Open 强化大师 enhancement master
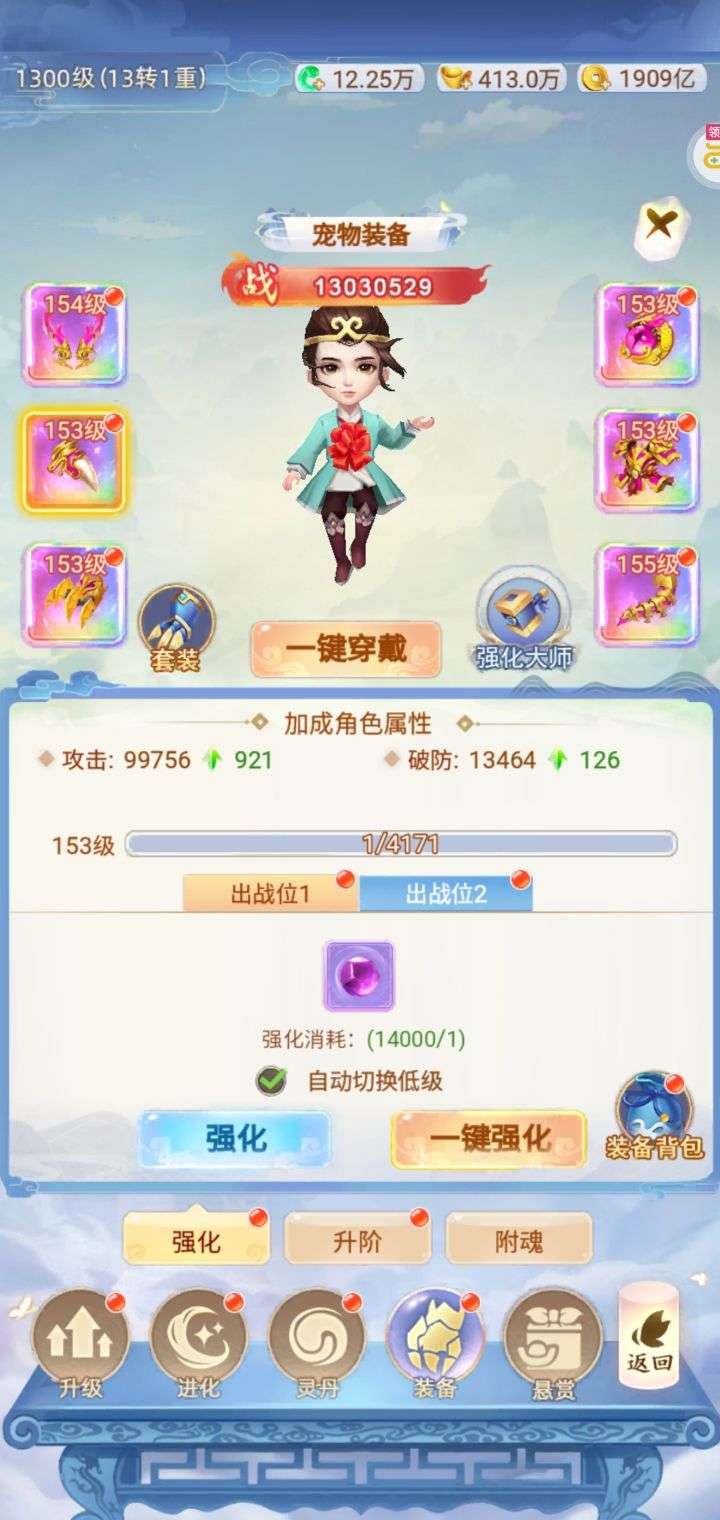This screenshot has height=1520, width=720. [x=525, y=621]
